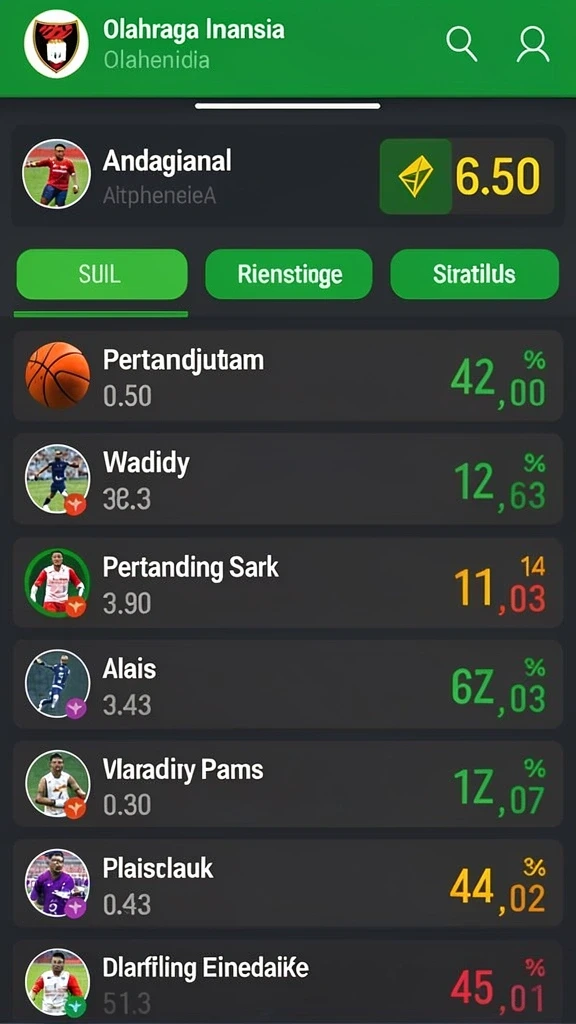Open the user profile icon

click(x=533, y=44)
